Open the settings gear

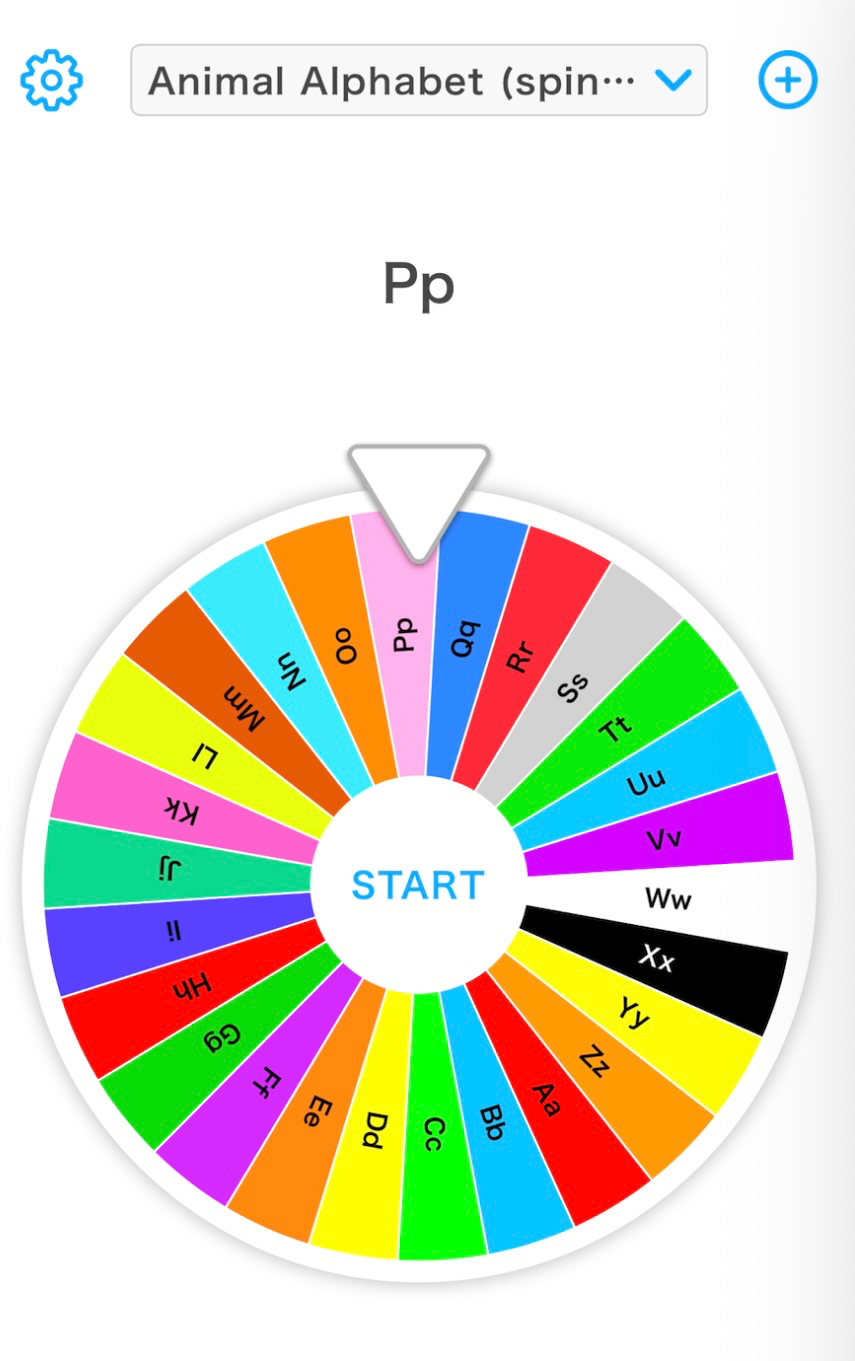tap(52, 80)
